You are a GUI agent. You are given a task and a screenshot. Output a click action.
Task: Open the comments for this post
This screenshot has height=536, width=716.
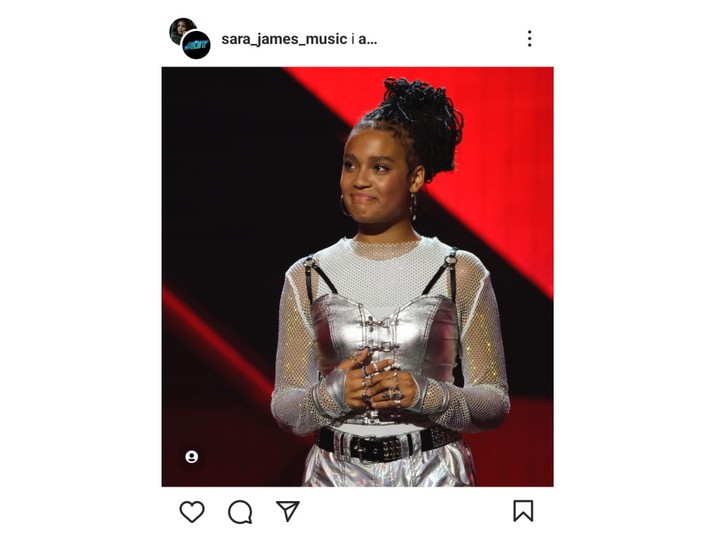240,512
